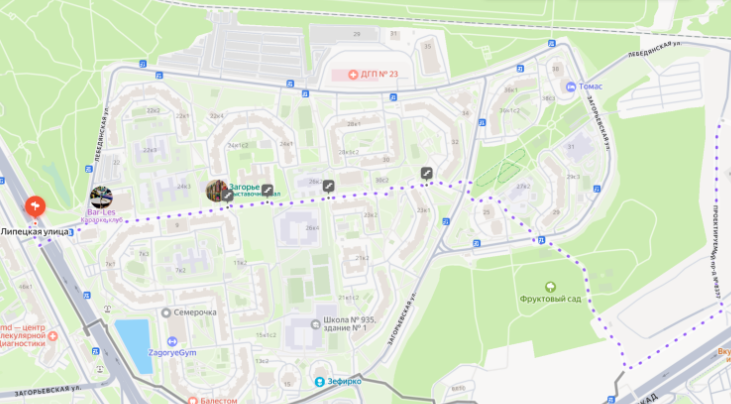
Task: Open the Bar-Les club marker
Action: click(101, 196)
